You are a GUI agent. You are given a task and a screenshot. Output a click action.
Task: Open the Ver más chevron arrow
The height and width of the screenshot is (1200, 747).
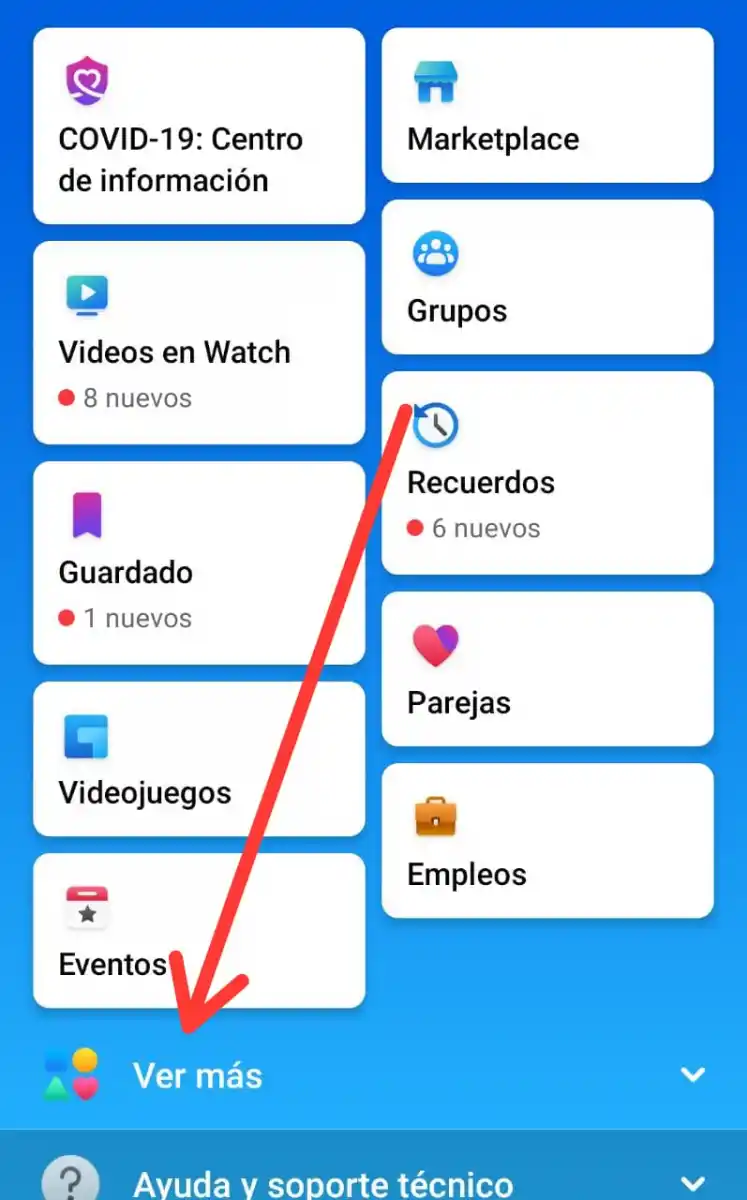pos(692,1075)
